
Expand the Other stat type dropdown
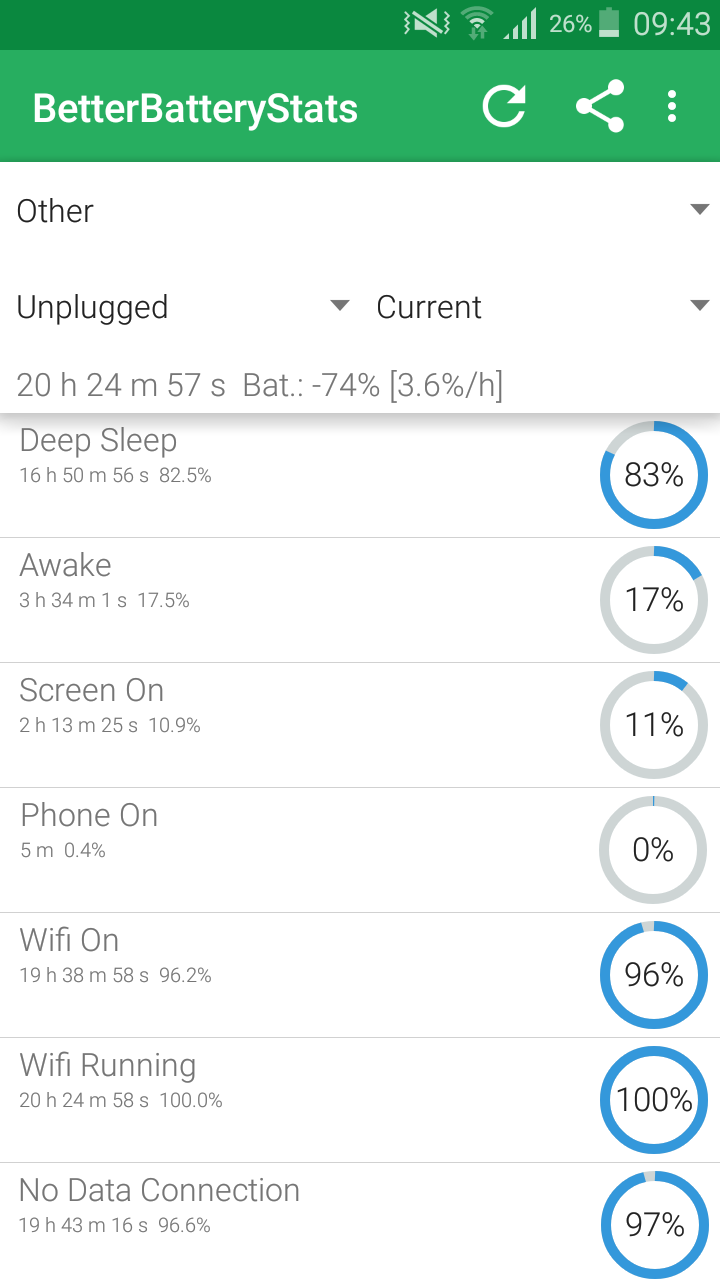tap(360, 211)
